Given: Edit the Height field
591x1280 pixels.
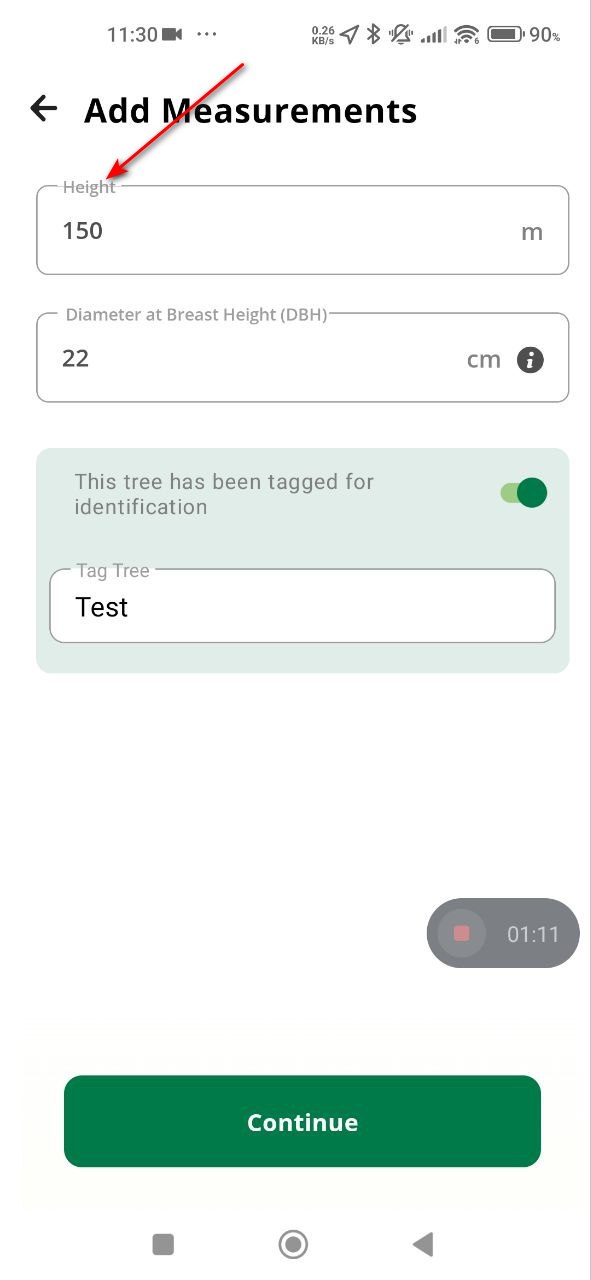Looking at the screenshot, I should click(x=302, y=230).
